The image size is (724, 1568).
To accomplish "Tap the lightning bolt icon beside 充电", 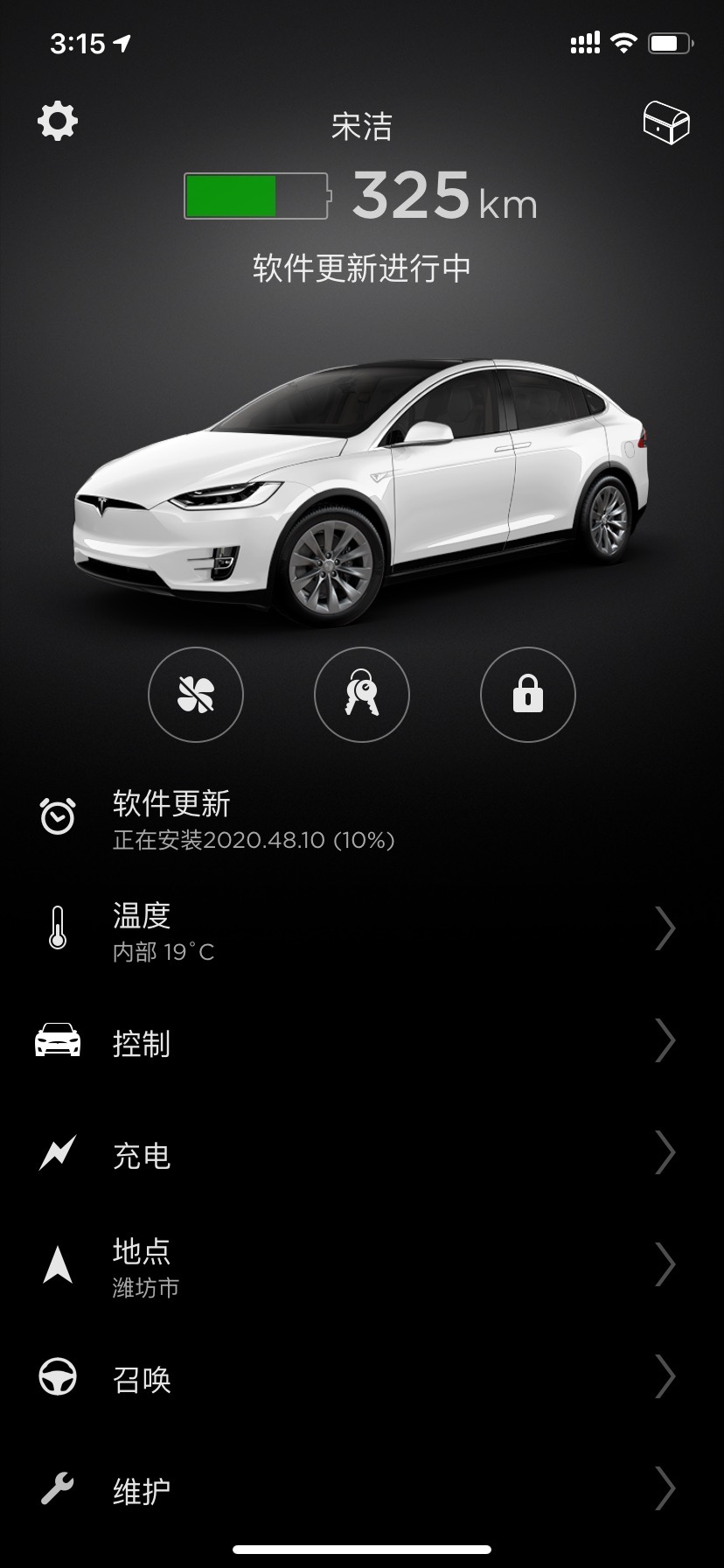I will coord(58,1155).
